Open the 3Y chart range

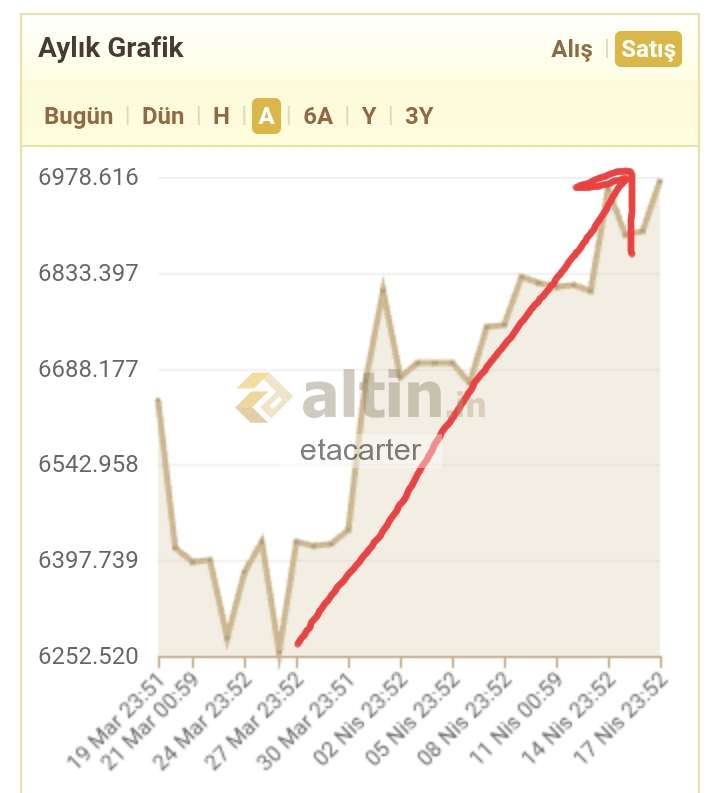(419, 116)
